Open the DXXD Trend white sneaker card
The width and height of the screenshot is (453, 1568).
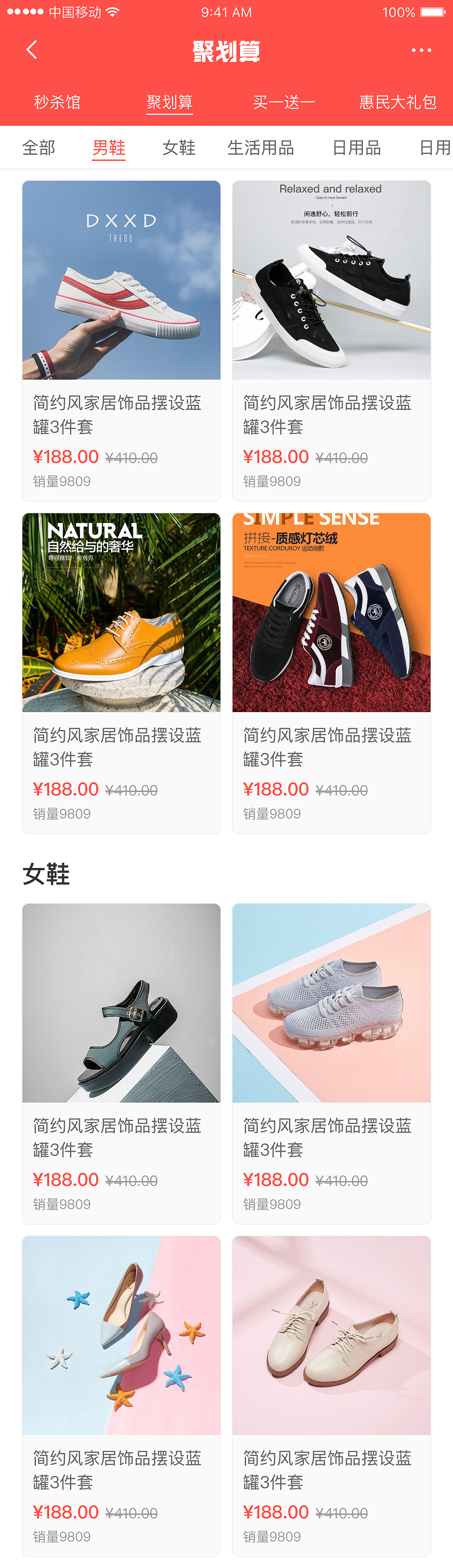pos(122,341)
